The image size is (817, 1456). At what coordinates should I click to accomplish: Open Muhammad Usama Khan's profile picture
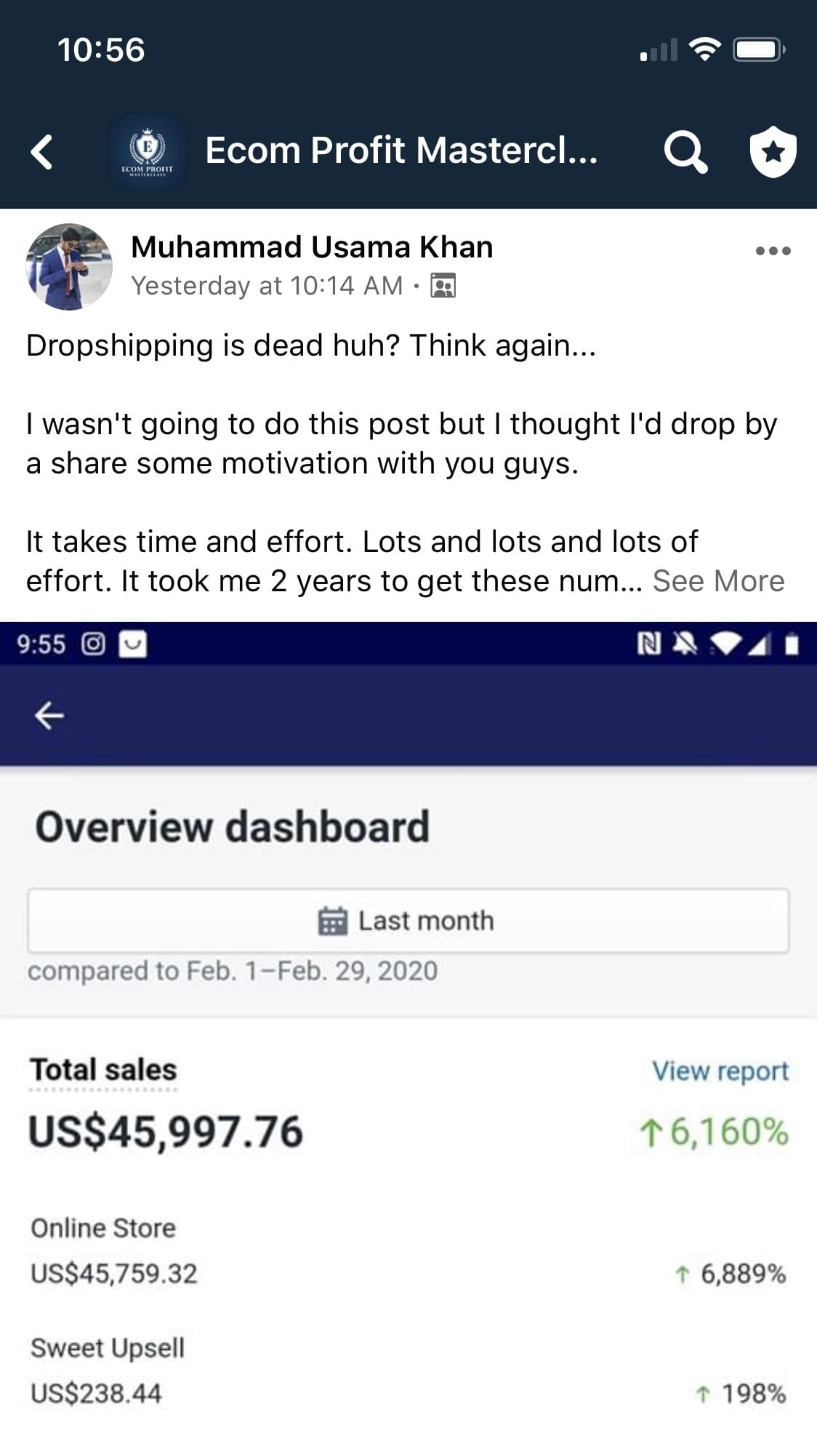pyautogui.click(x=69, y=267)
